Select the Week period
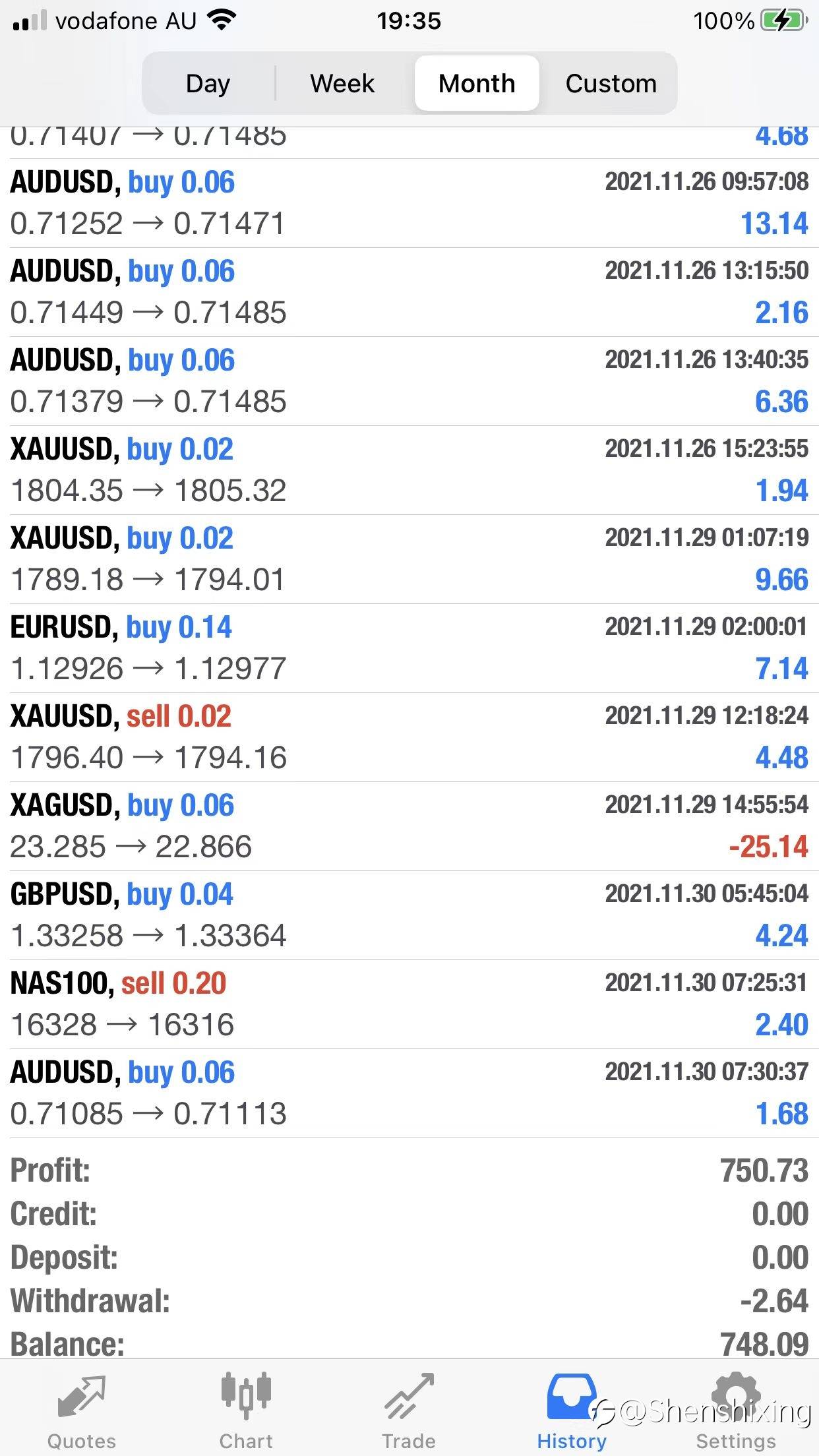Screen dimensions: 819x1456 tap(342, 84)
